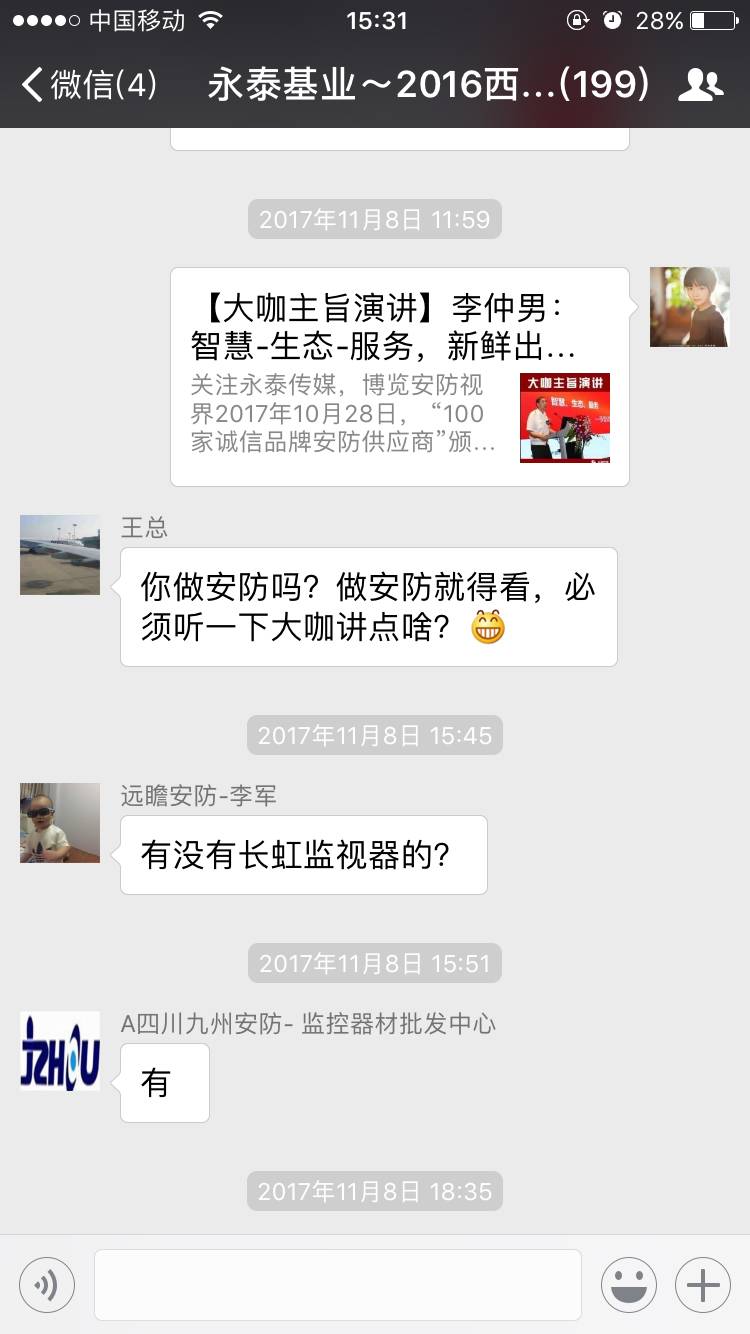This screenshot has width=750, height=1334.
Task: Focus the message text field
Action: click(337, 1284)
